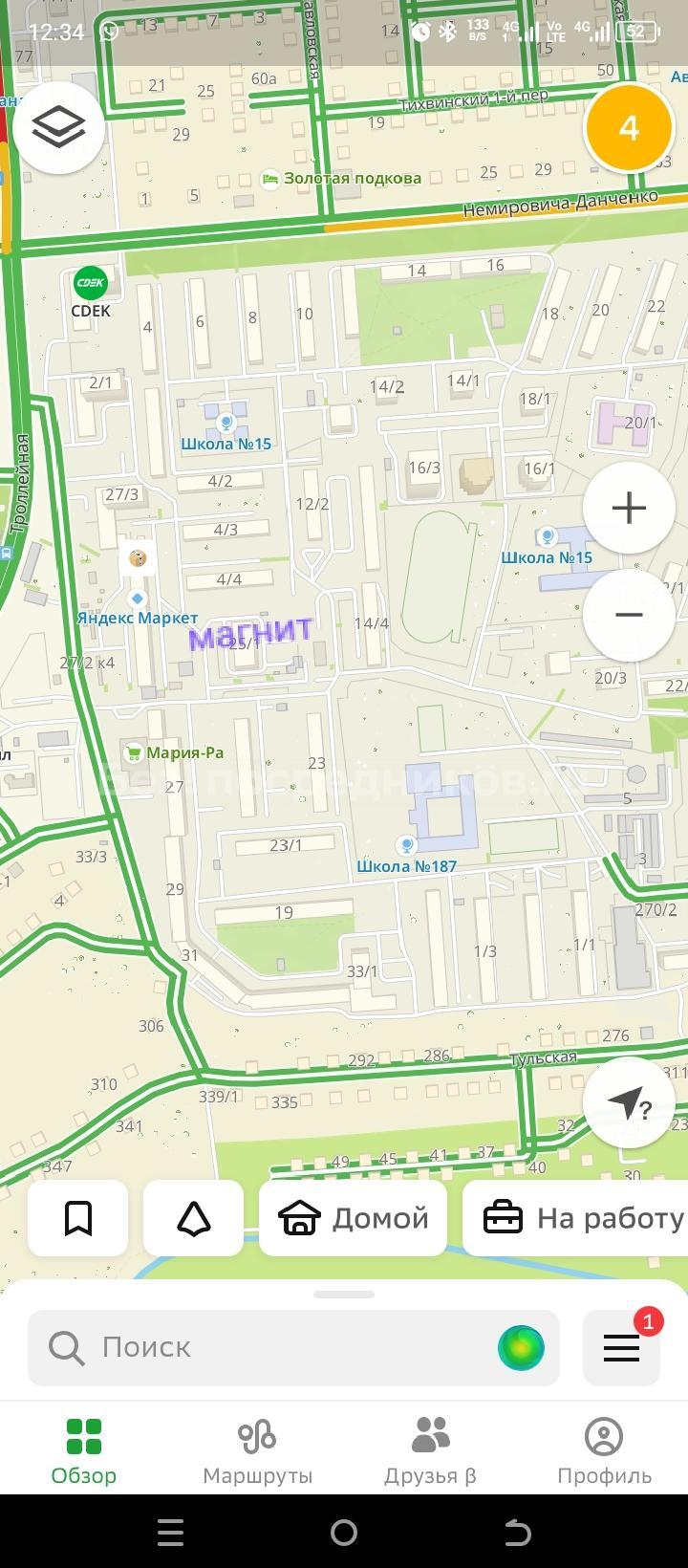688x1568 pixels.
Task: Select the Яндекс Маркет place marker
Action: point(138,599)
